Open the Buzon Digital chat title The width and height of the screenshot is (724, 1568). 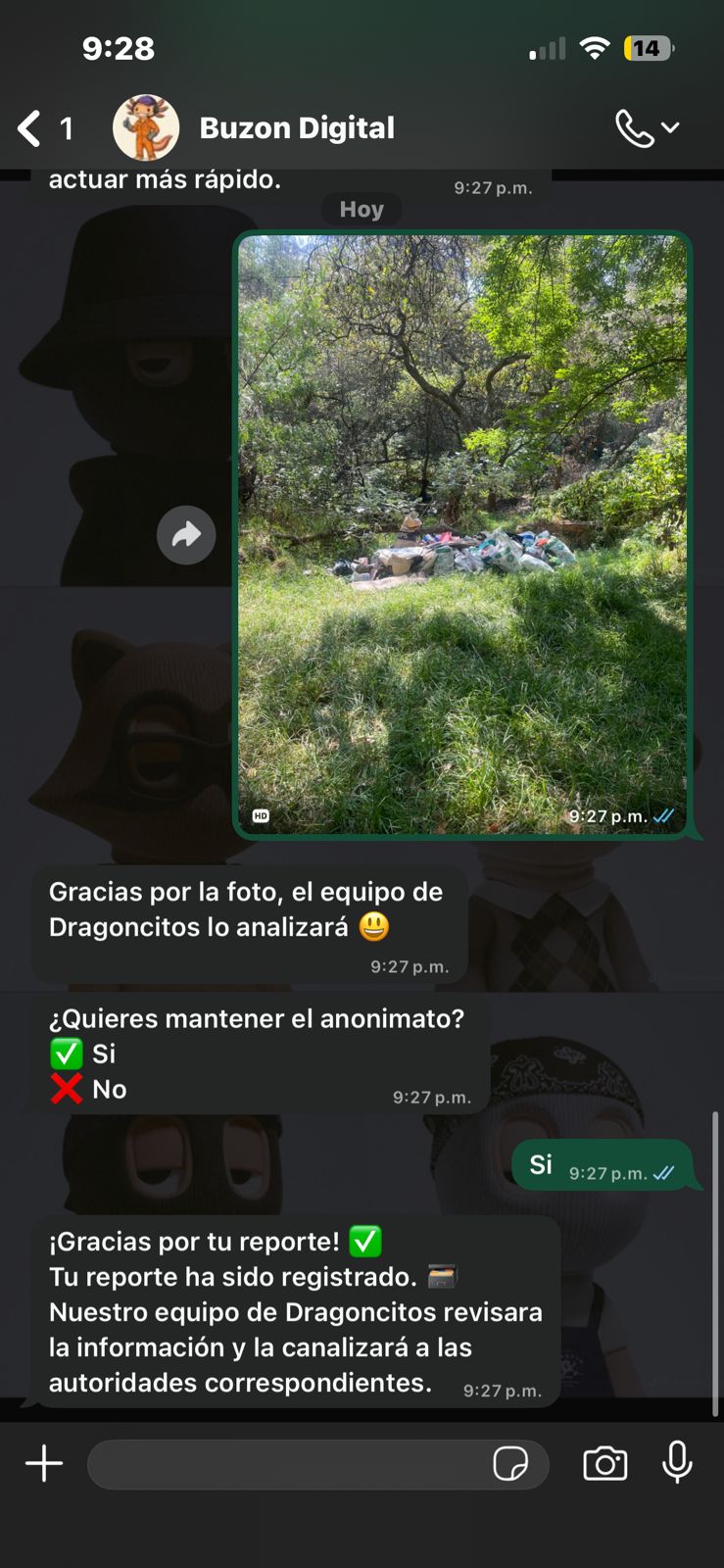click(297, 127)
